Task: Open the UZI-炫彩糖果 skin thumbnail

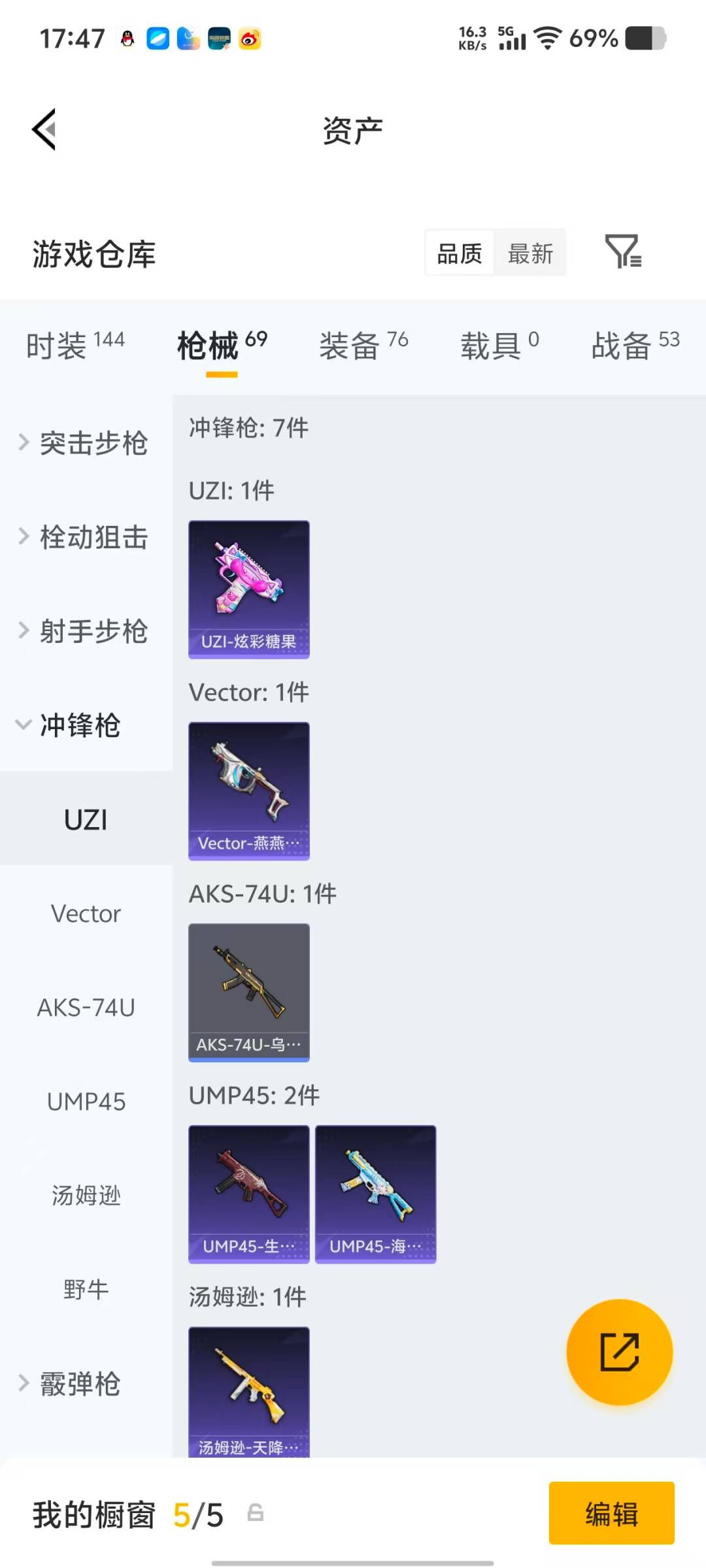Action: (x=248, y=587)
